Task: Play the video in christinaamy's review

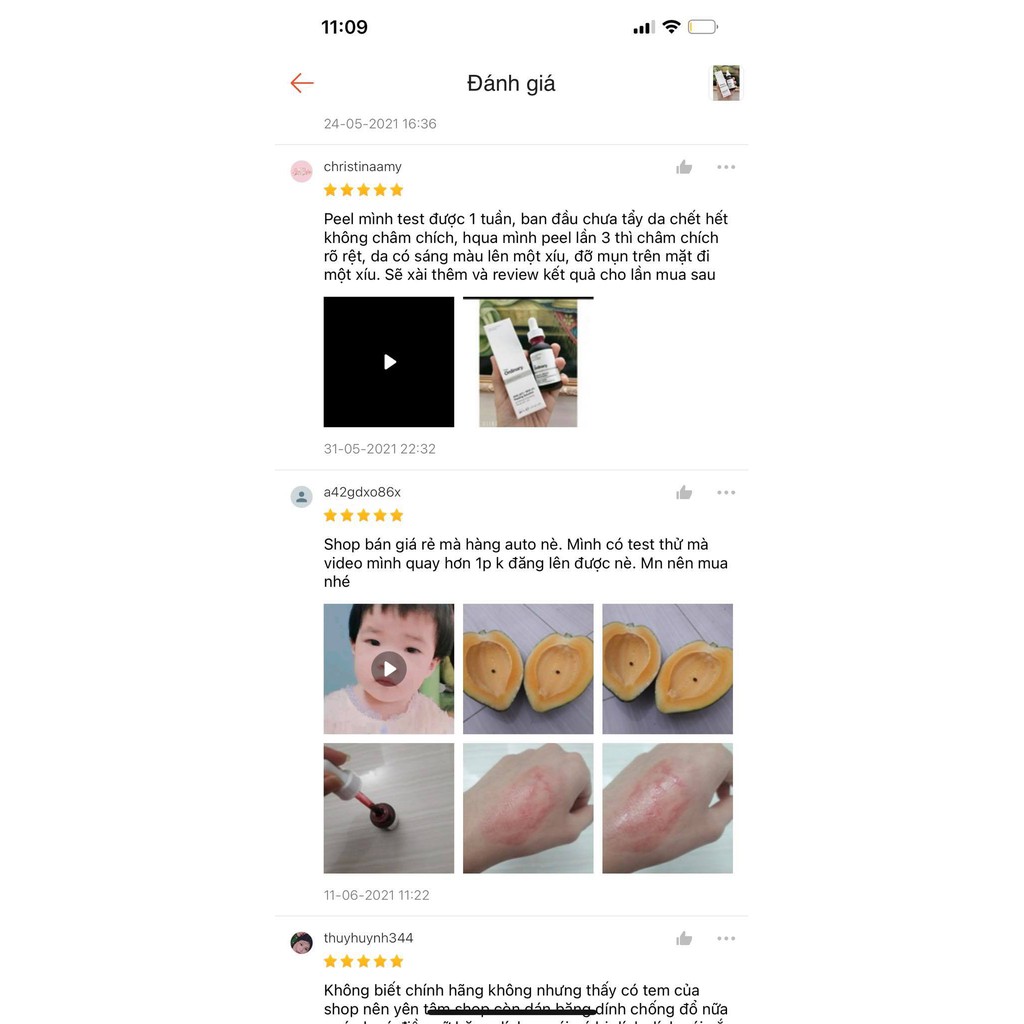Action: [x=389, y=362]
